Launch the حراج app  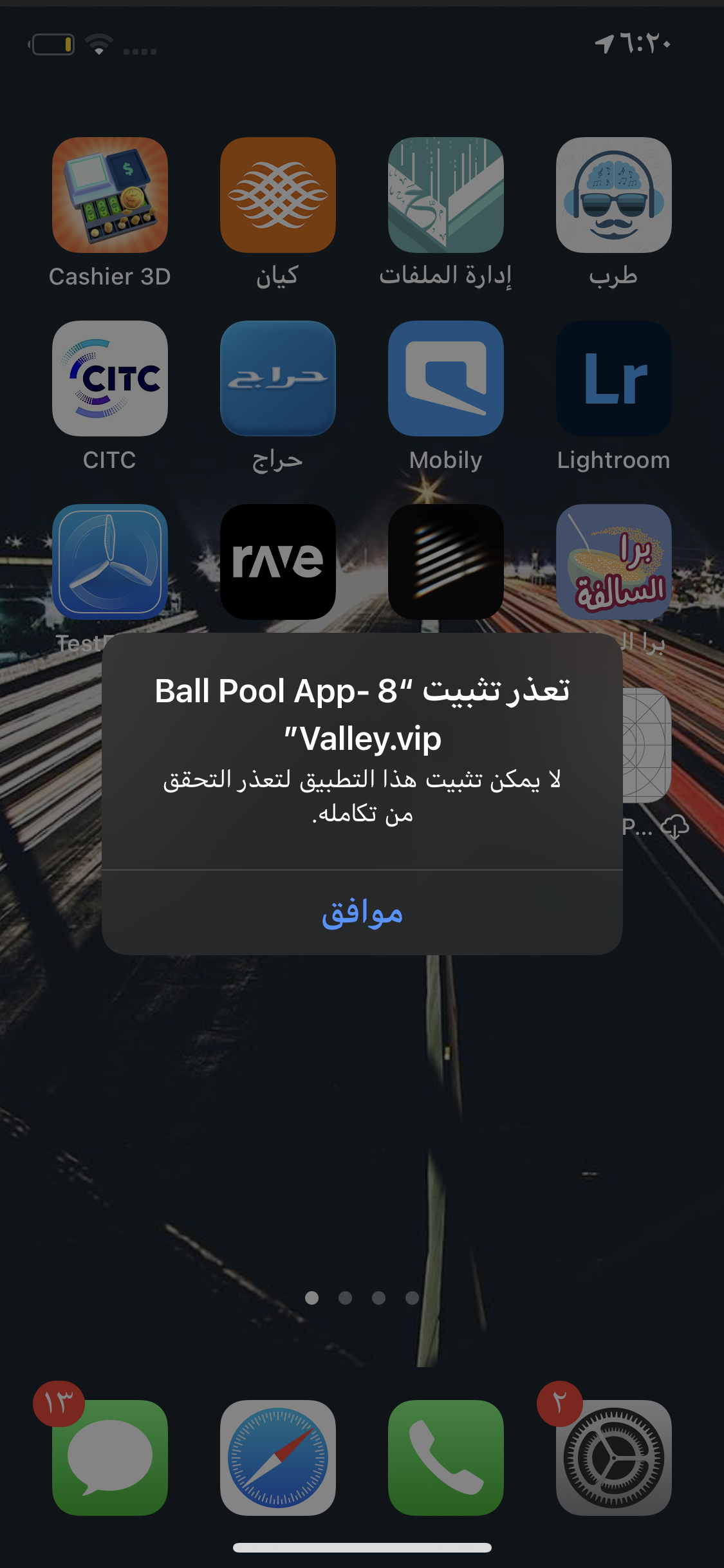pos(277,378)
